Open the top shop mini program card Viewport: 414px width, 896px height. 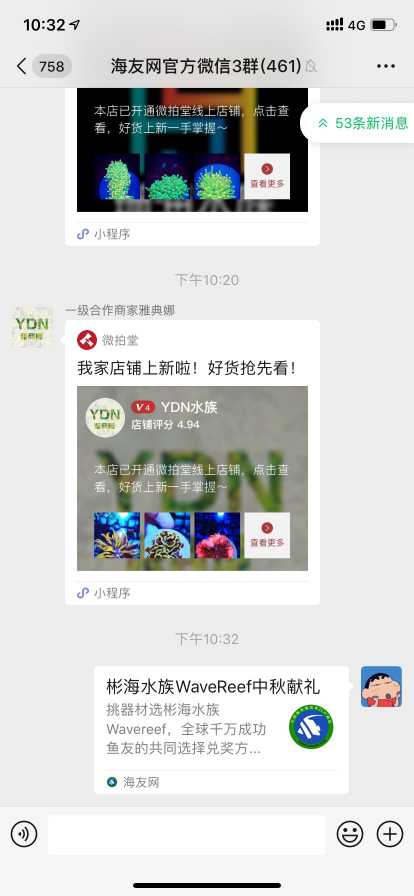point(192,167)
